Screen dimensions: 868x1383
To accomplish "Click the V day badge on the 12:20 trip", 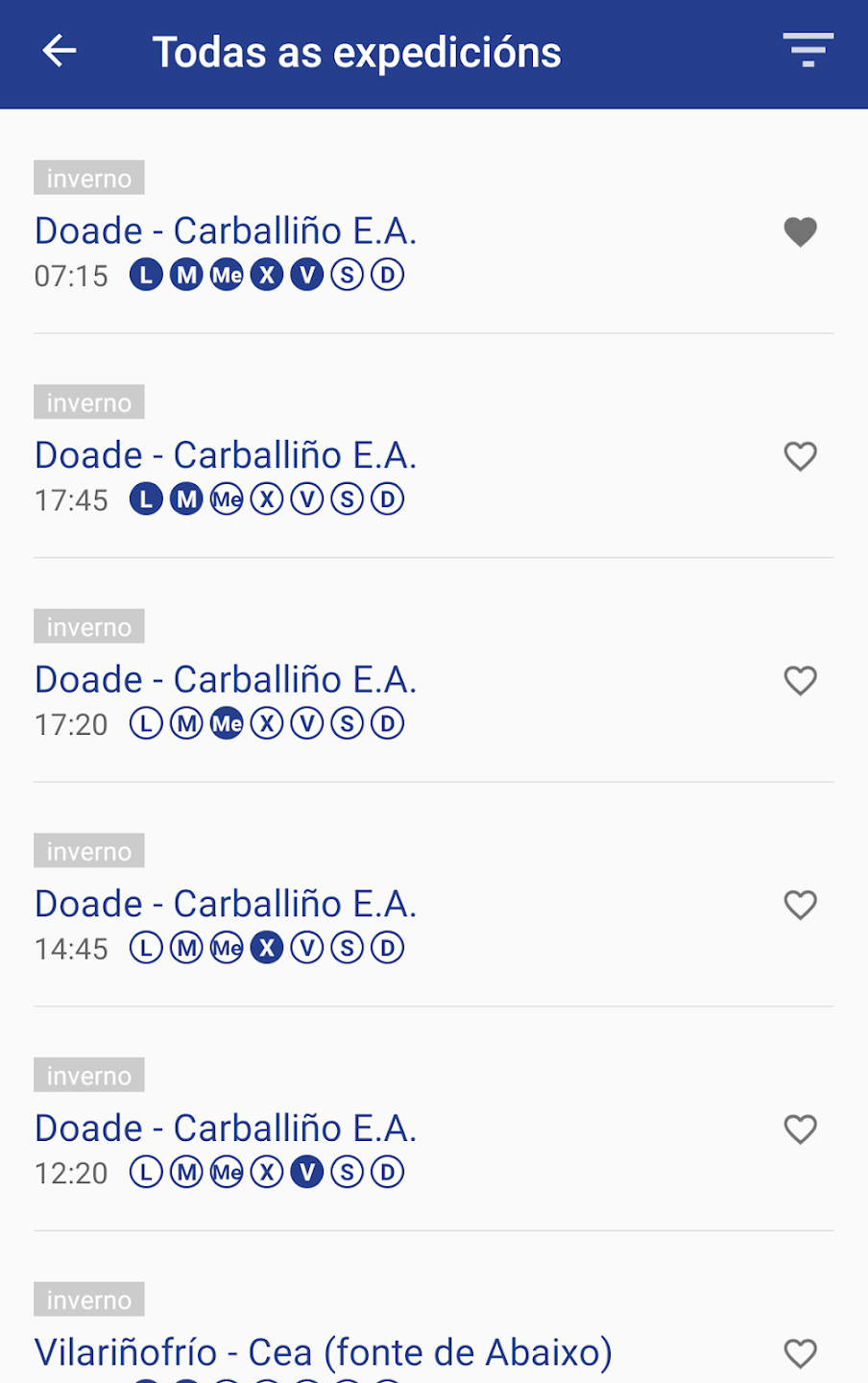I will (306, 1172).
